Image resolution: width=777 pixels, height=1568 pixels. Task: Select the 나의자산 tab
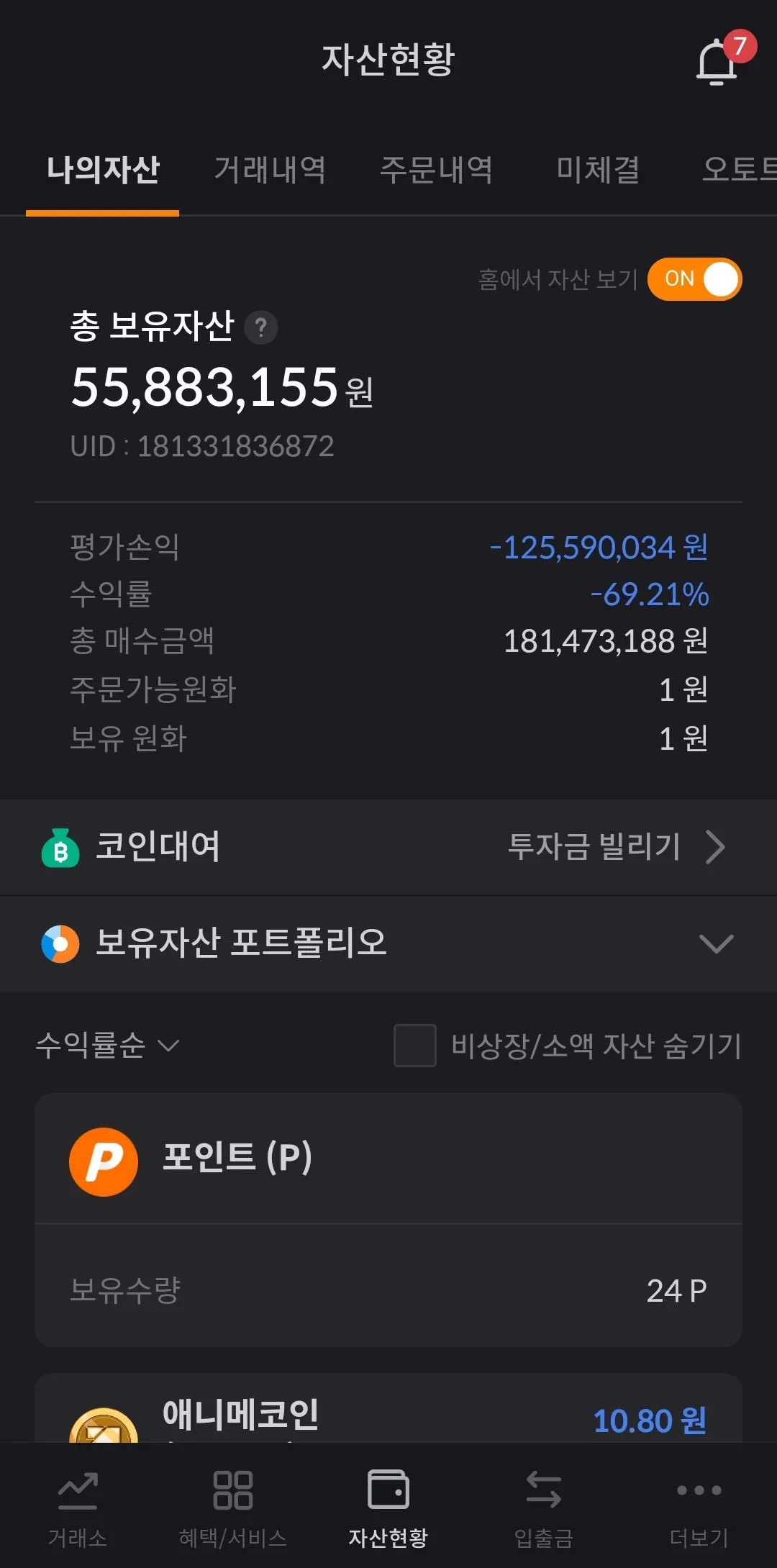103,171
